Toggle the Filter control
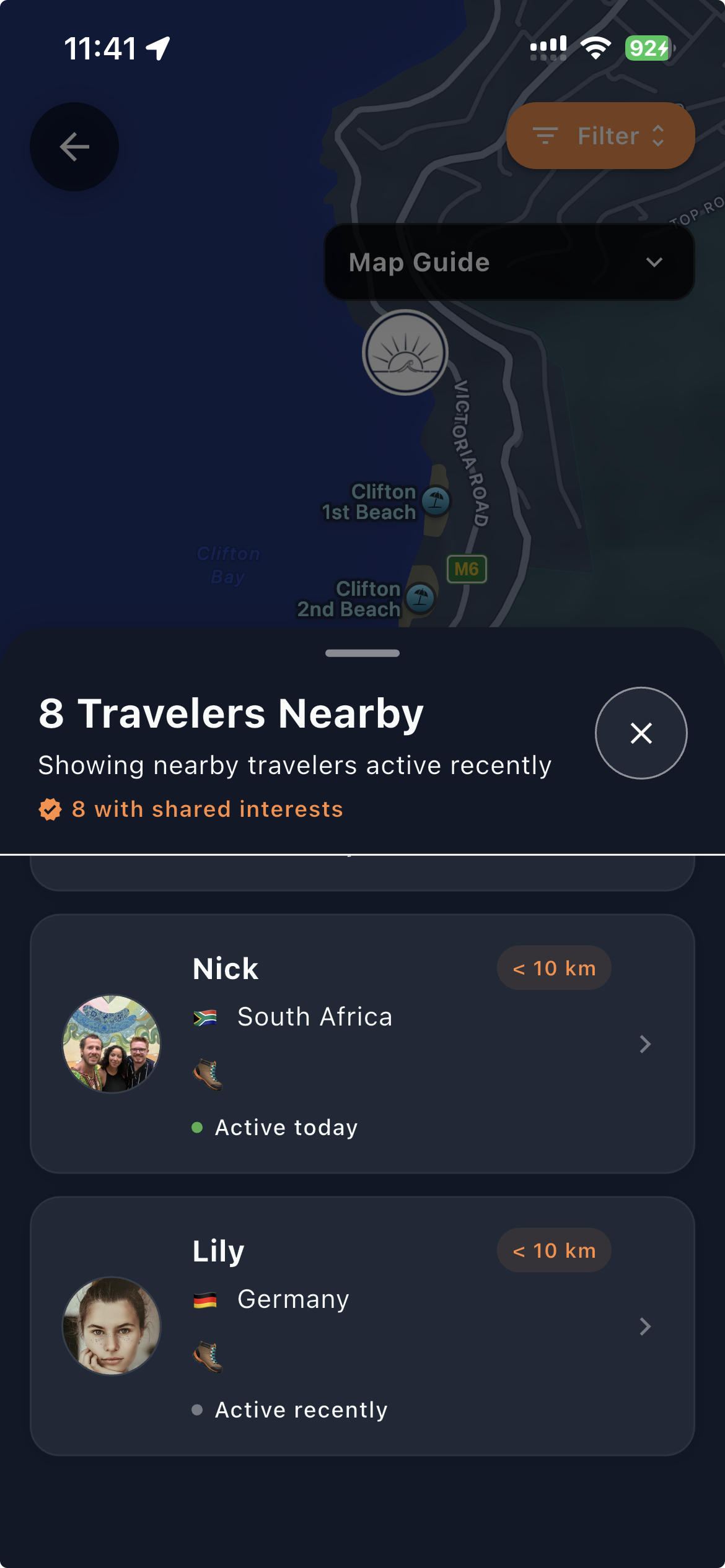Screen dimensions: 725x1568 (x=599, y=136)
